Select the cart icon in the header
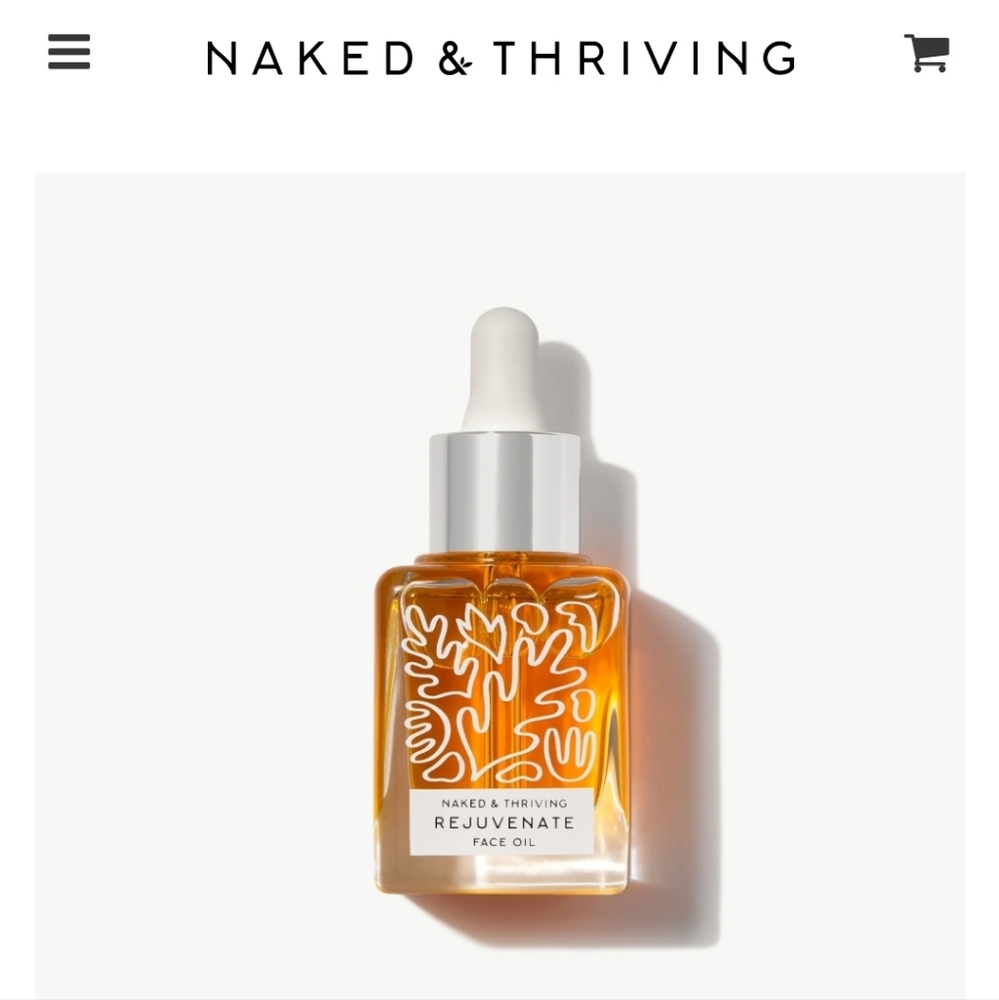The image size is (999, 1000). pyautogui.click(x=928, y=55)
